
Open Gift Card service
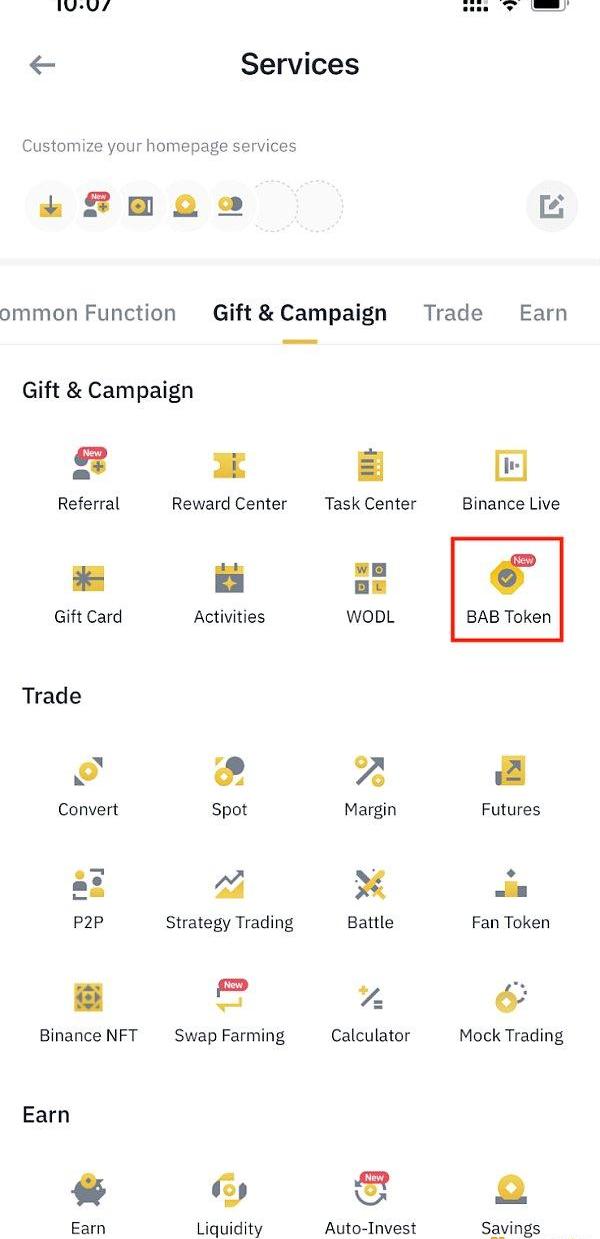coord(88,594)
